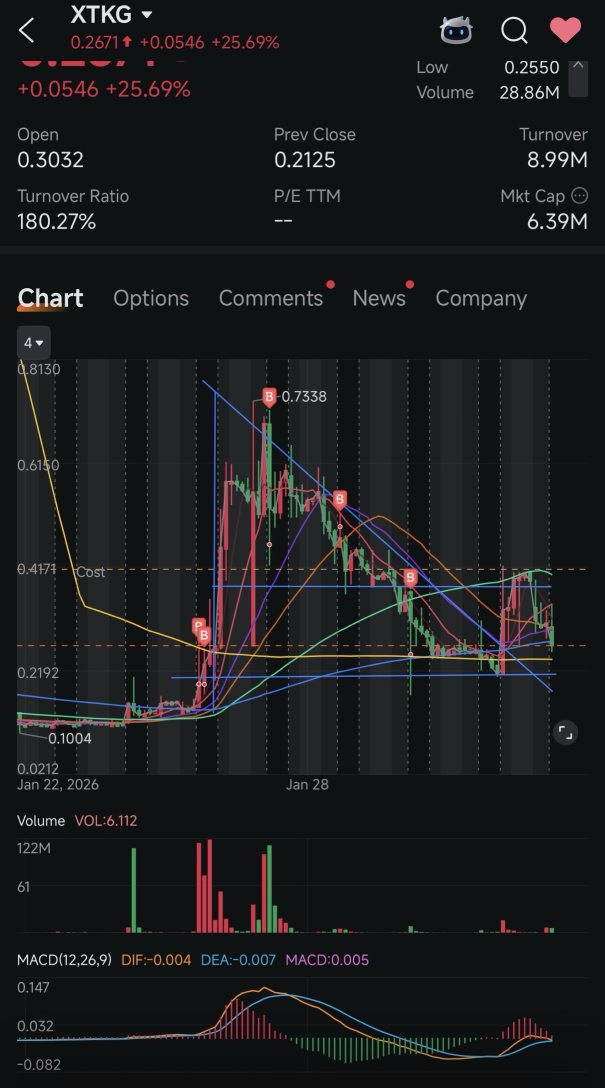Go back using the arrow
Viewport: 605px width, 1088px height.
click(26, 30)
